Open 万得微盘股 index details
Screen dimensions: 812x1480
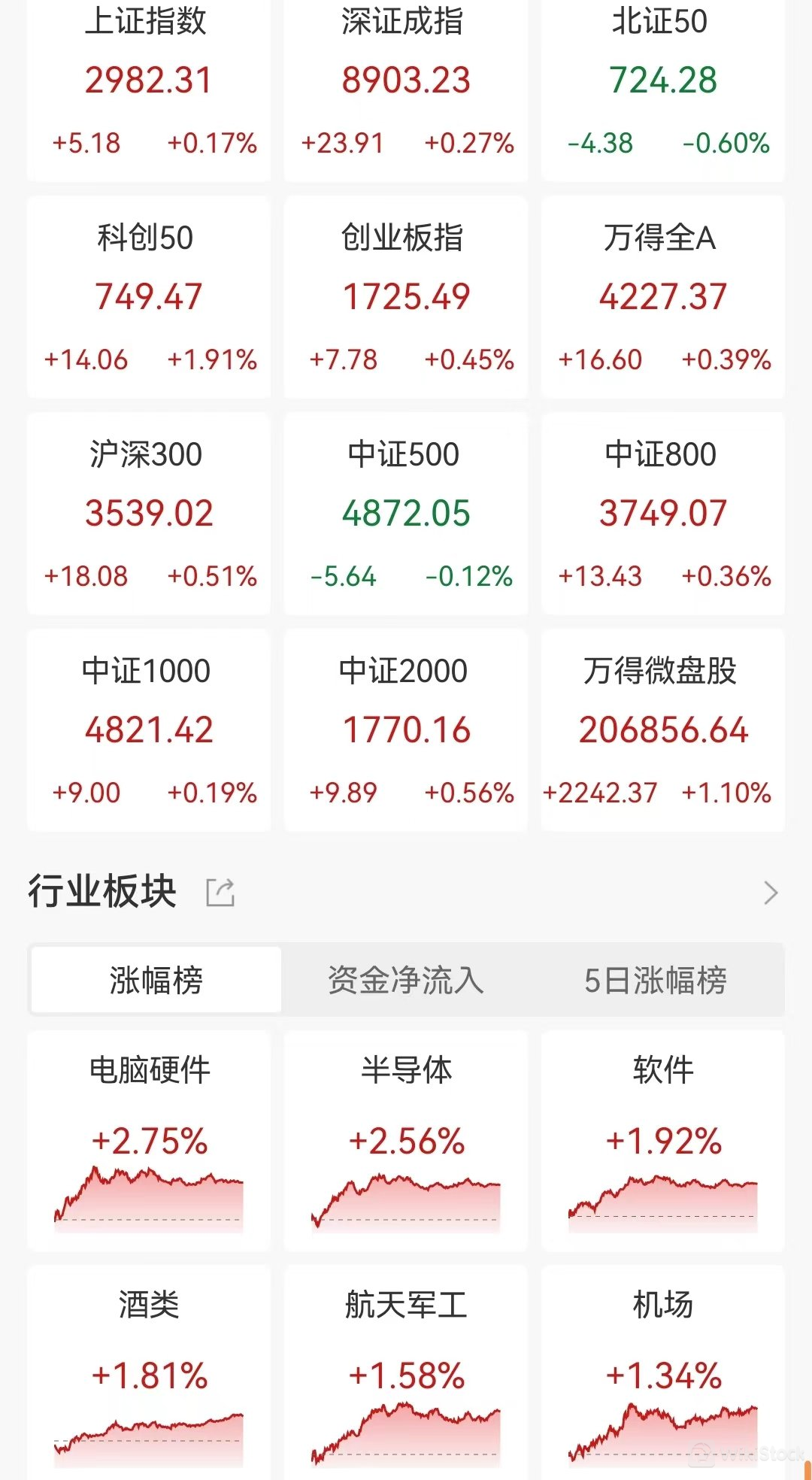click(662, 730)
